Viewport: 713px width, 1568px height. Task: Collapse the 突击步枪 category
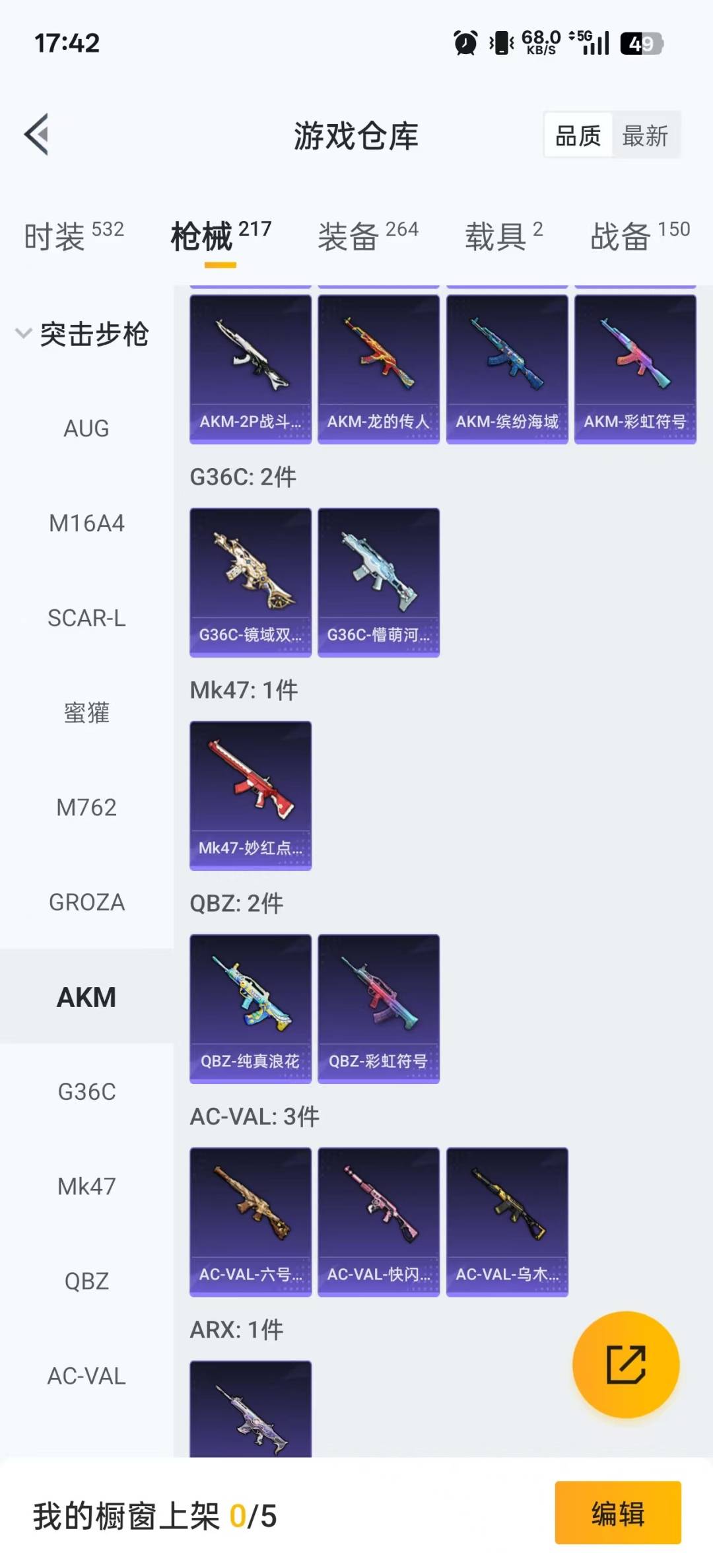83,334
